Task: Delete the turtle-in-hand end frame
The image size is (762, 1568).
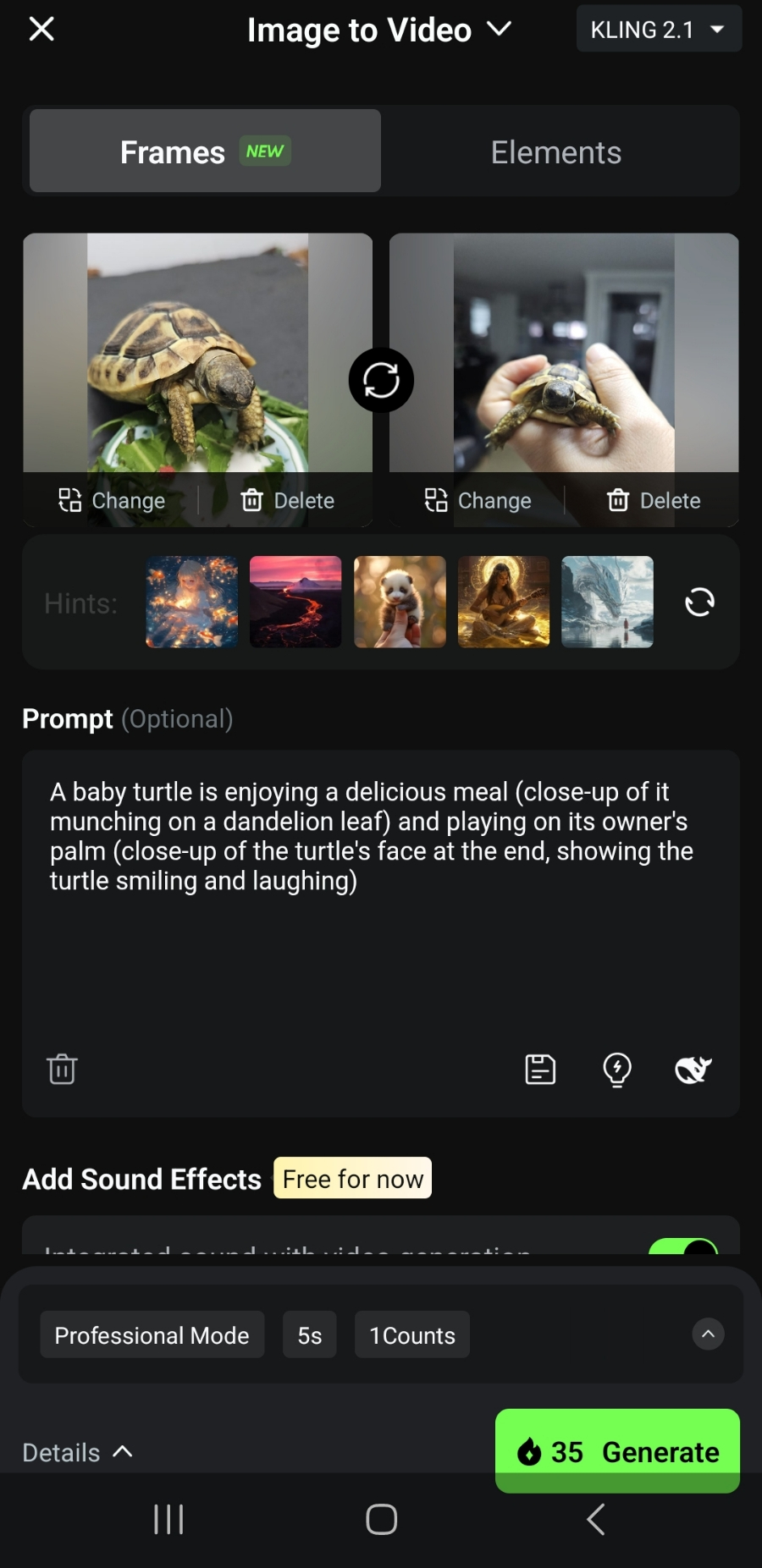Action: [654, 500]
